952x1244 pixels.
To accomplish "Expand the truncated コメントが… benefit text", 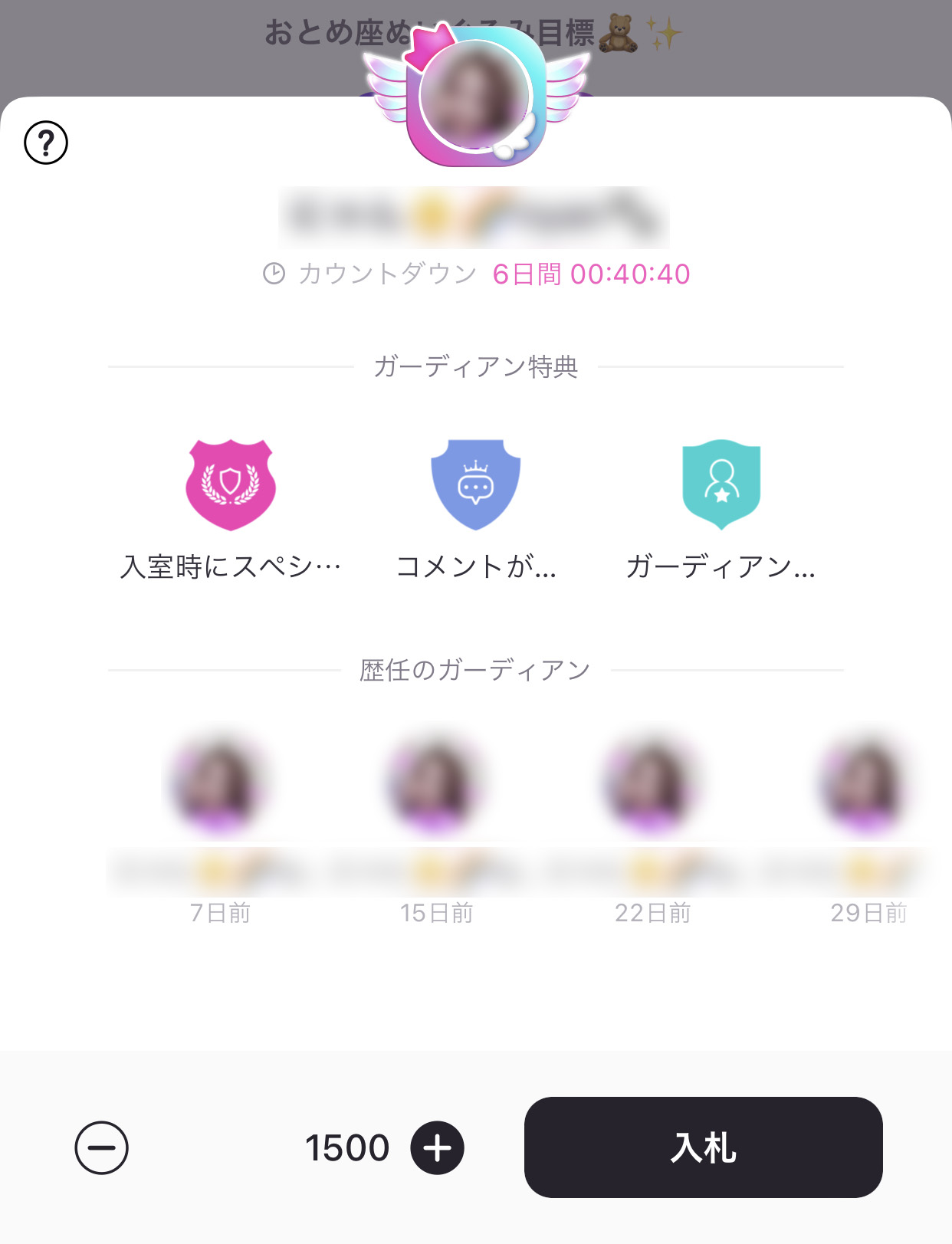I will coord(475,567).
